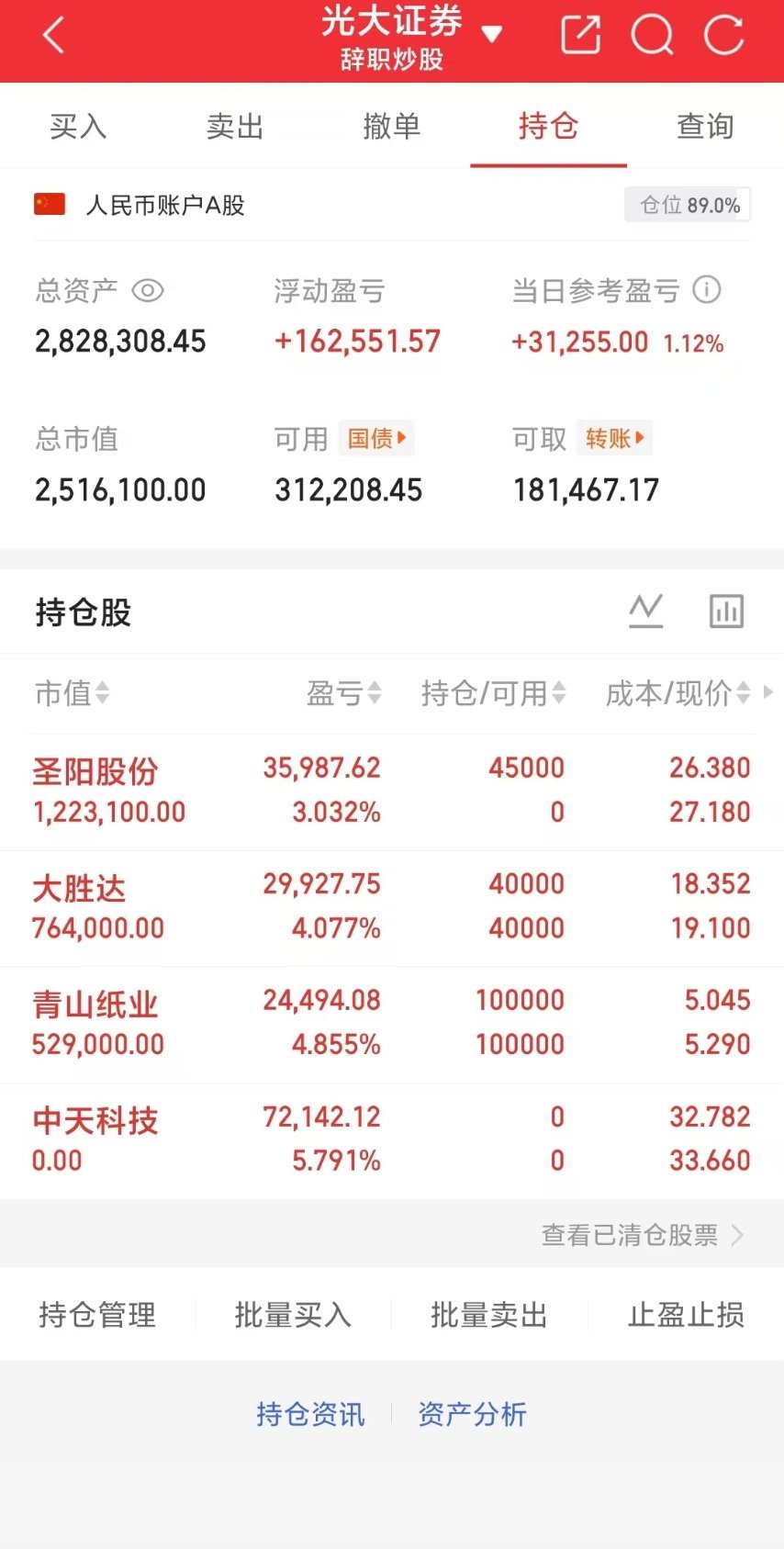The image size is (784, 1549).
Task: Open the 国债 link next to 可用
Action: click(376, 439)
